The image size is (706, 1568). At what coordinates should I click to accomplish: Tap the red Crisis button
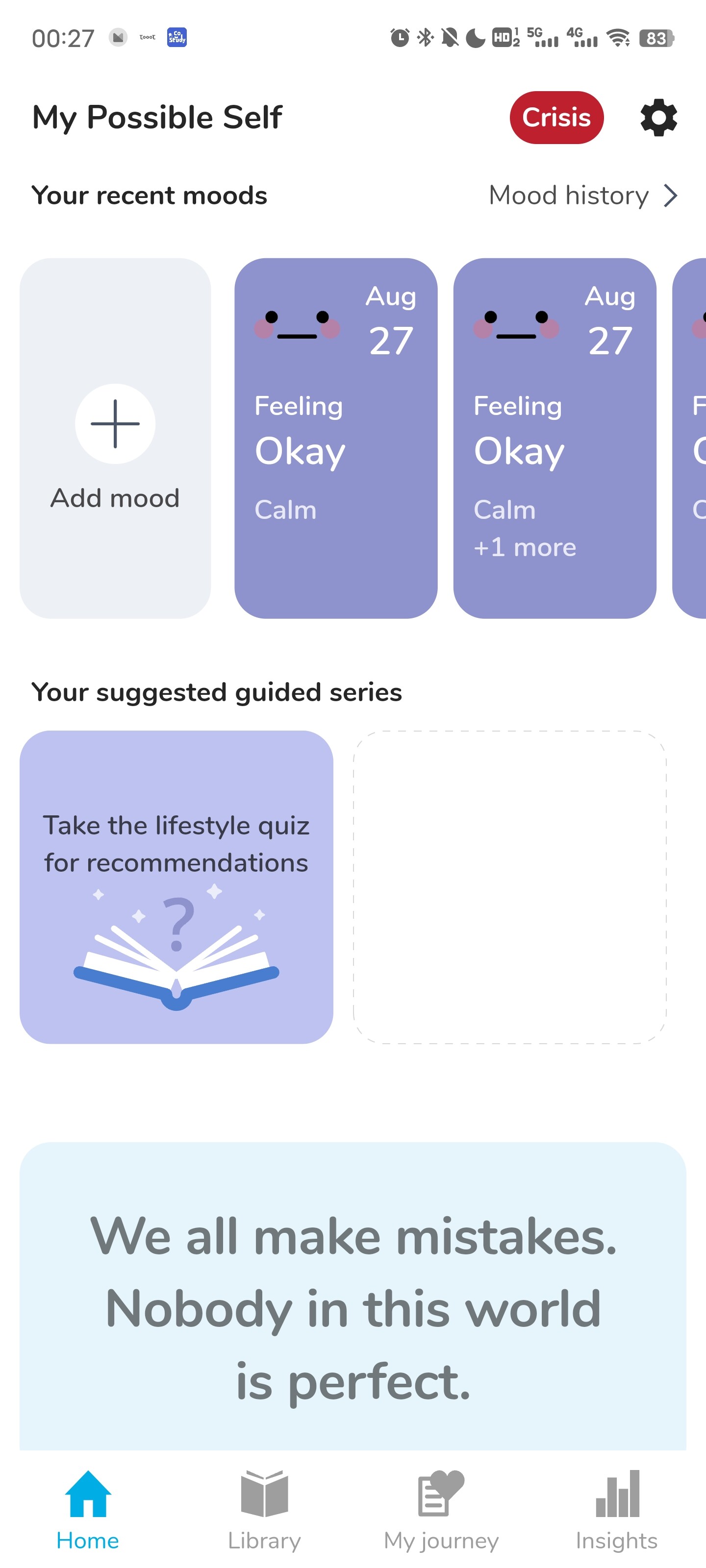pos(556,118)
